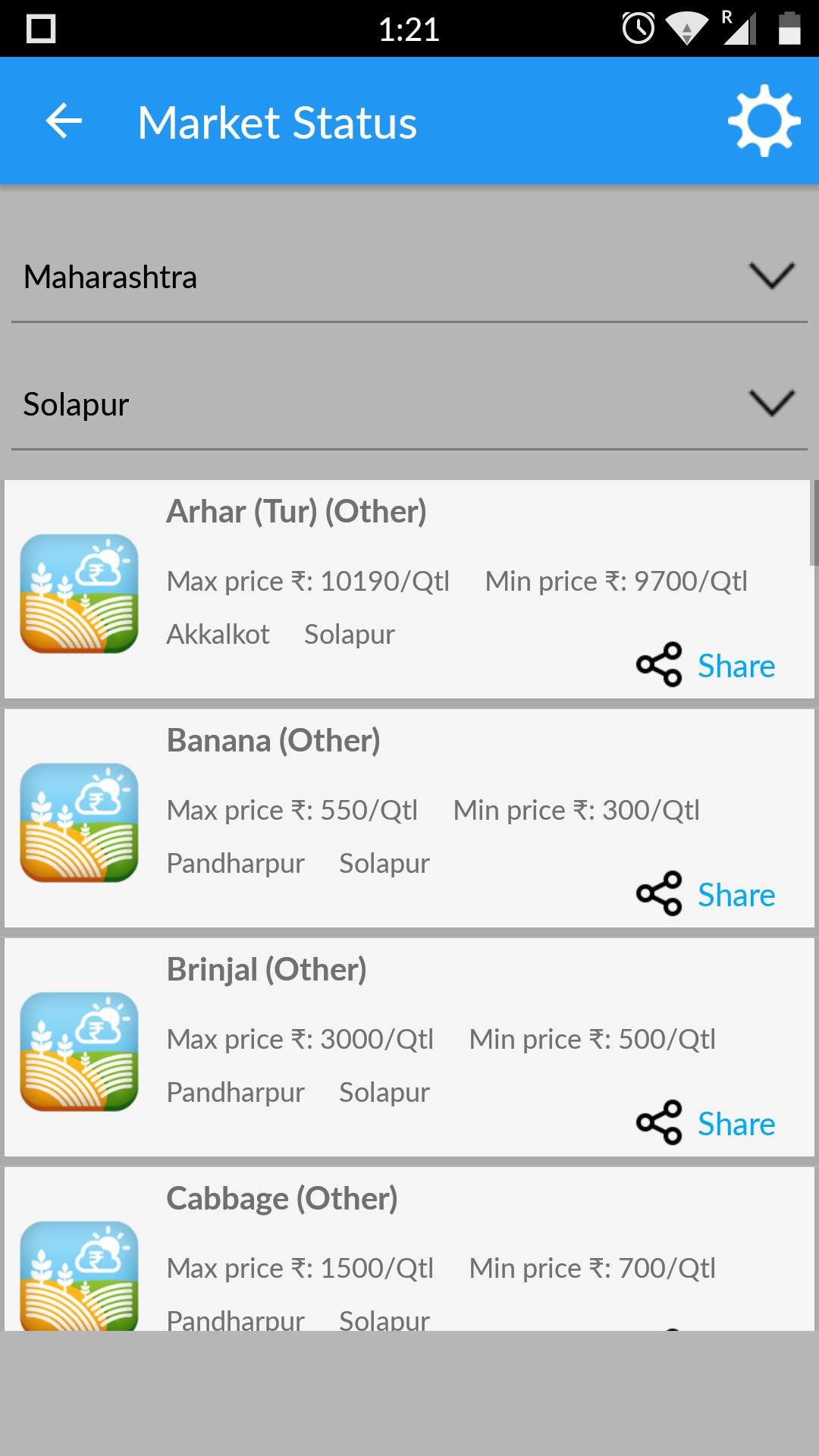
Task: Open the settings gear
Action: pos(764,121)
